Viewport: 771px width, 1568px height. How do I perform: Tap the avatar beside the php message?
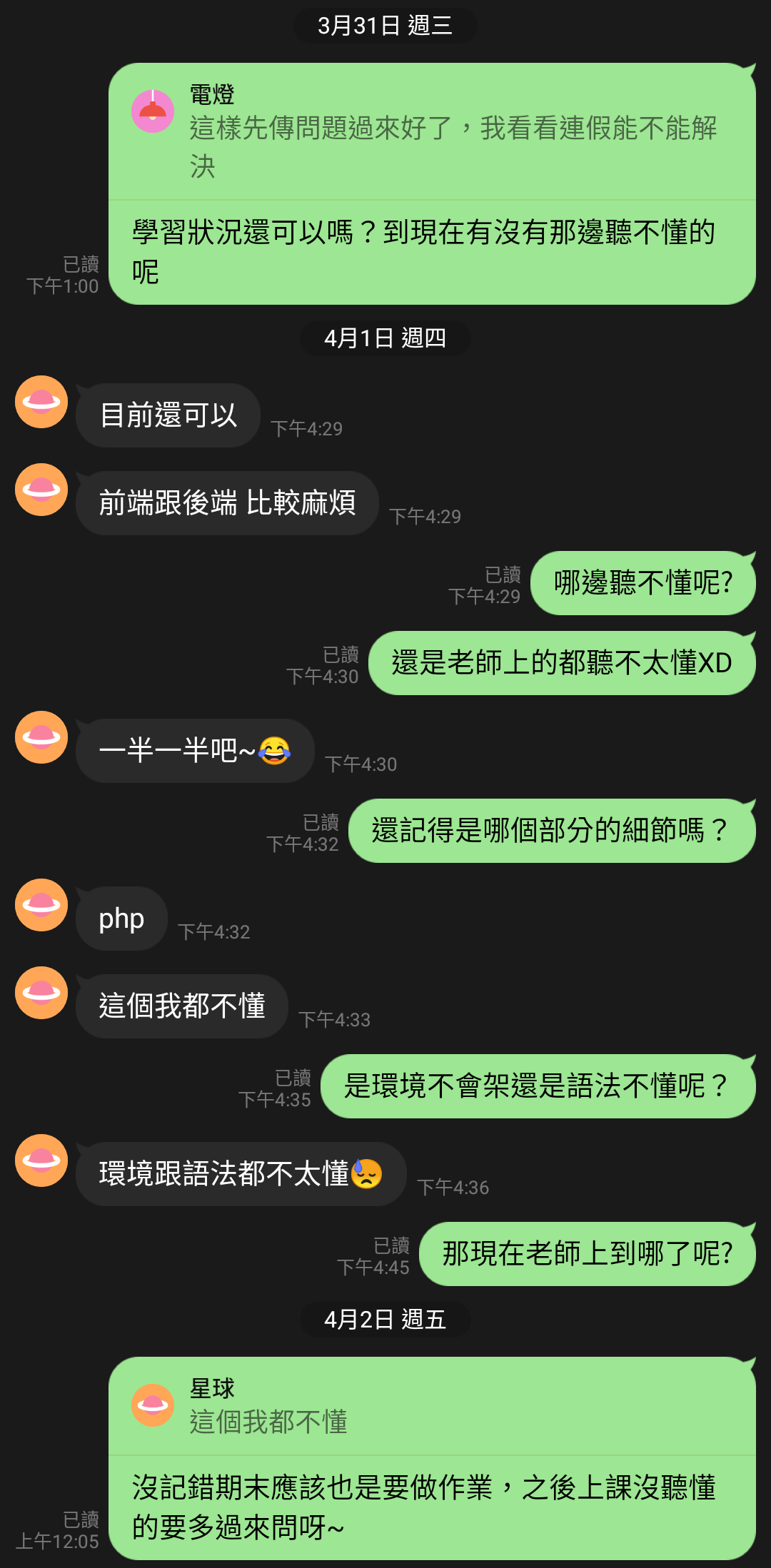[x=41, y=905]
